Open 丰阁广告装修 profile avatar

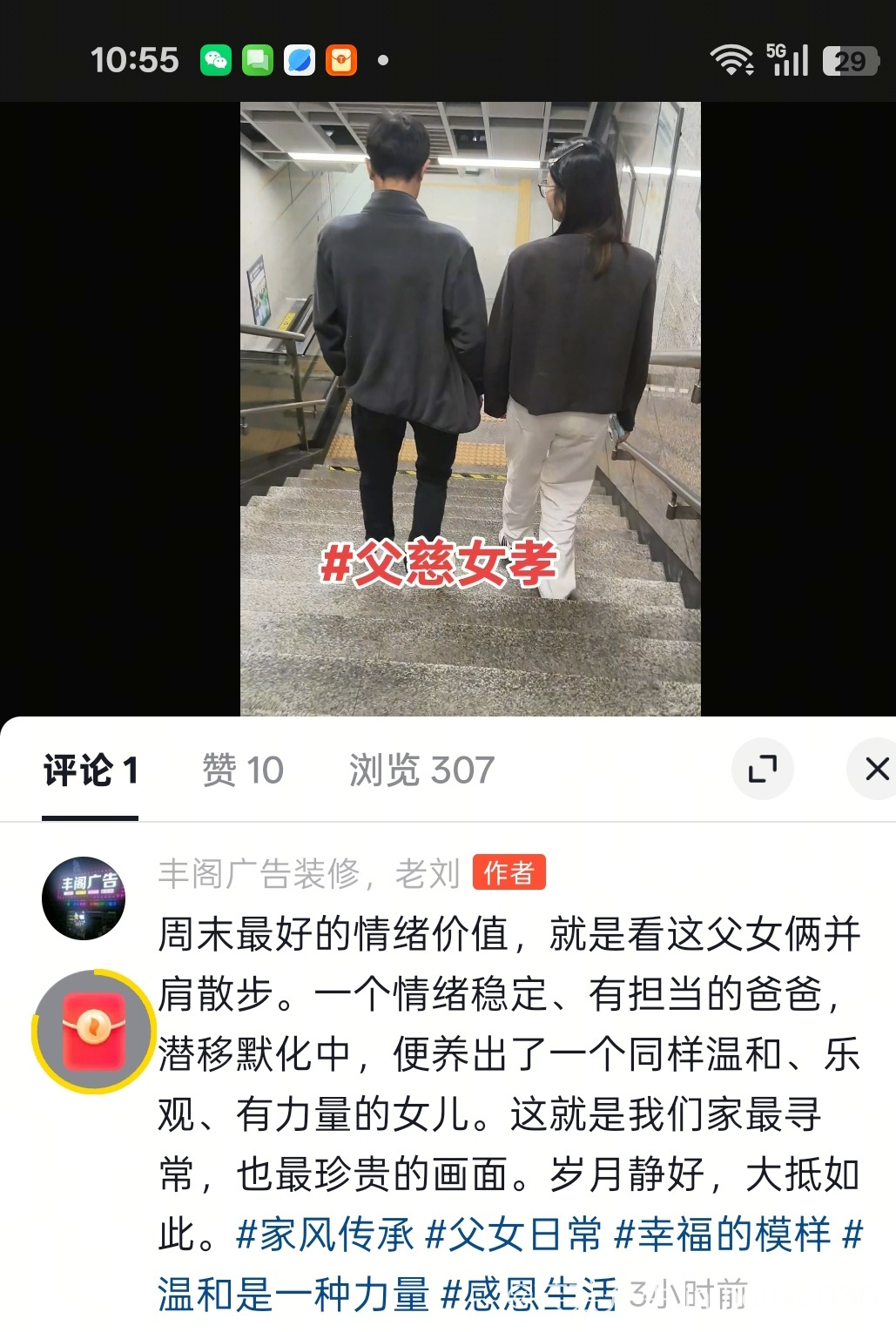click(84, 898)
